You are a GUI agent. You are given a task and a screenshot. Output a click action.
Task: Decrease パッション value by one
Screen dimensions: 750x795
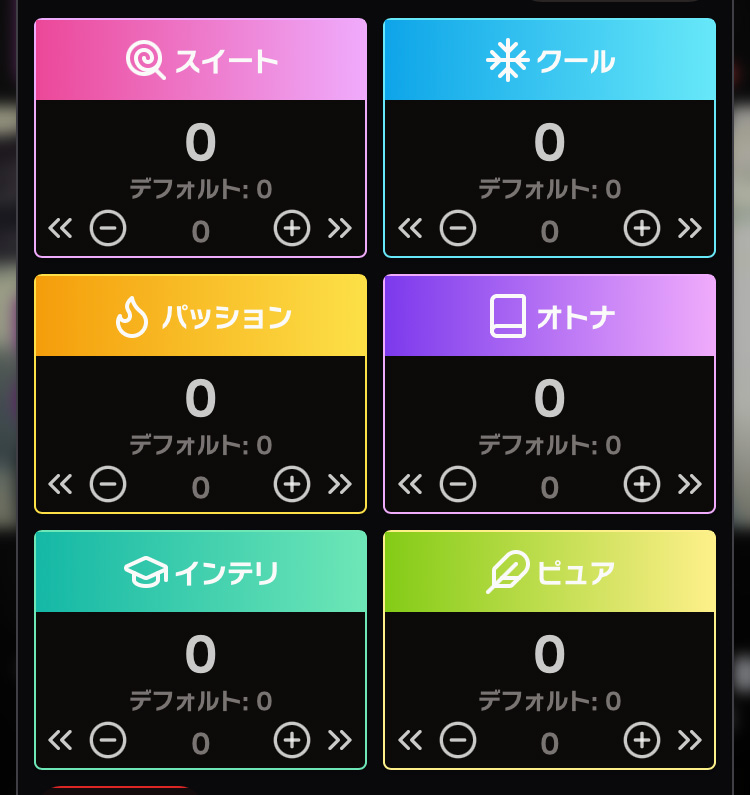coord(108,485)
